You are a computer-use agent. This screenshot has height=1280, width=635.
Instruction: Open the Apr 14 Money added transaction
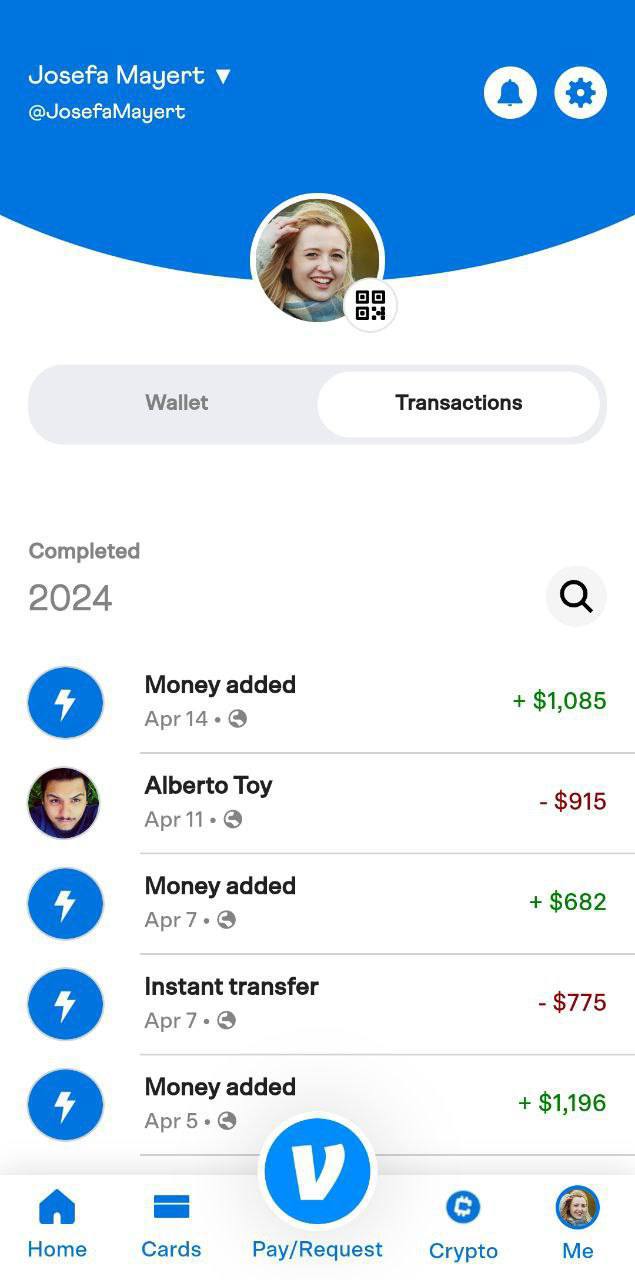317,702
